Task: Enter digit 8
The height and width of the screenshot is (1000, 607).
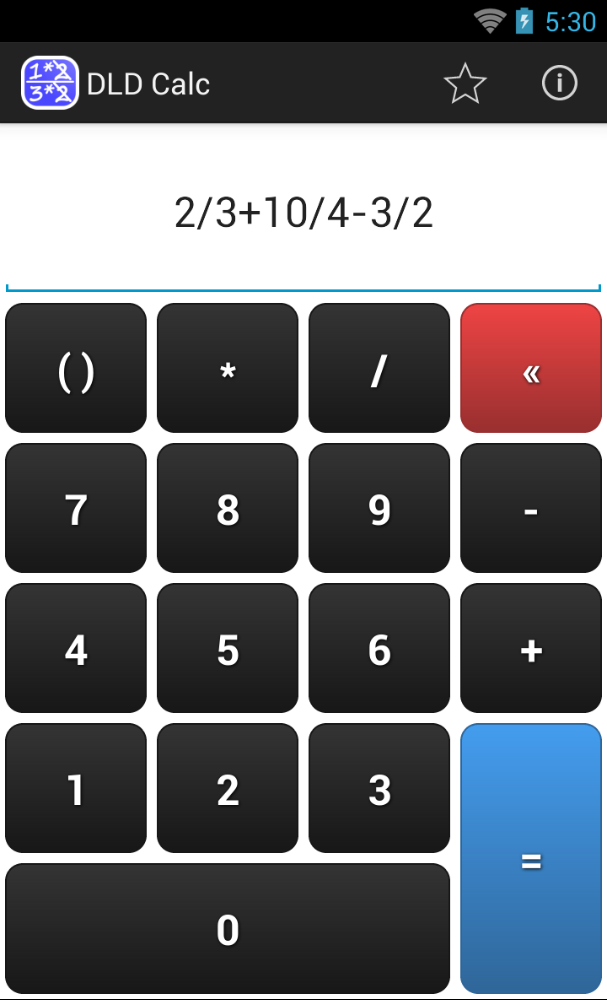Action: [228, 509]
